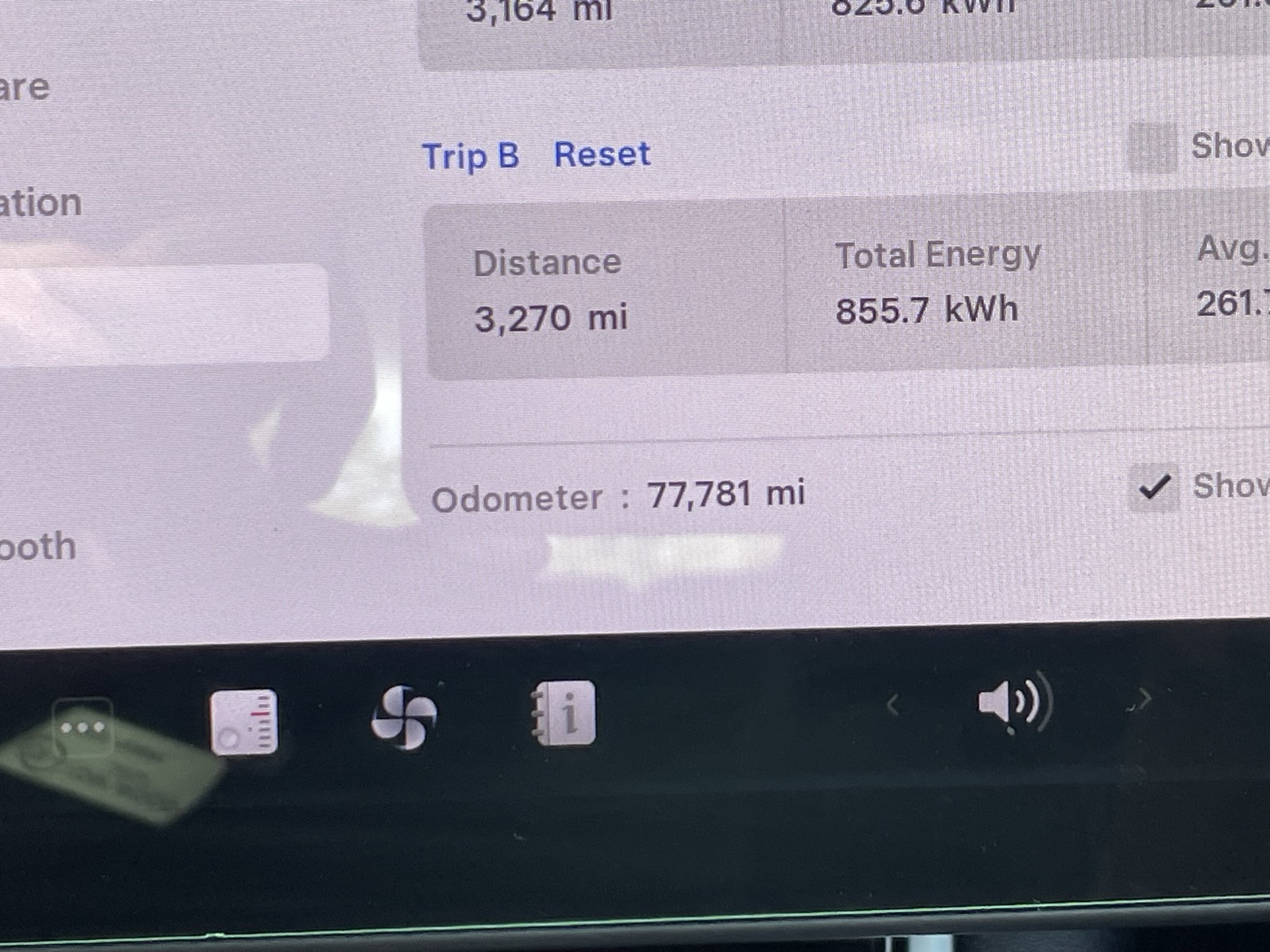
Task: Uncheck the show odometer checkbox
Action: (1153, 487)
